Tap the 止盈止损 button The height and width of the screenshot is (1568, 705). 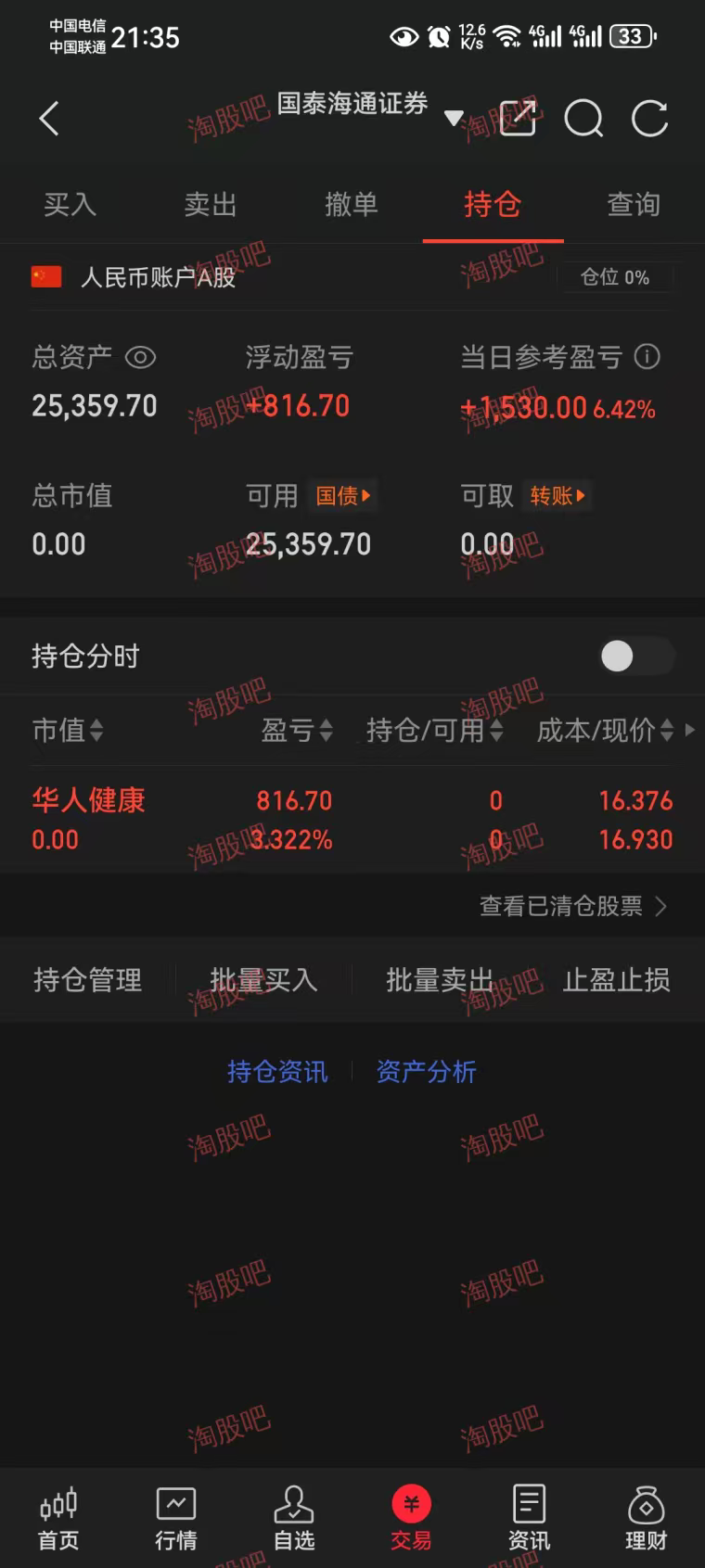pyautogui.click(x=616, y=979)
